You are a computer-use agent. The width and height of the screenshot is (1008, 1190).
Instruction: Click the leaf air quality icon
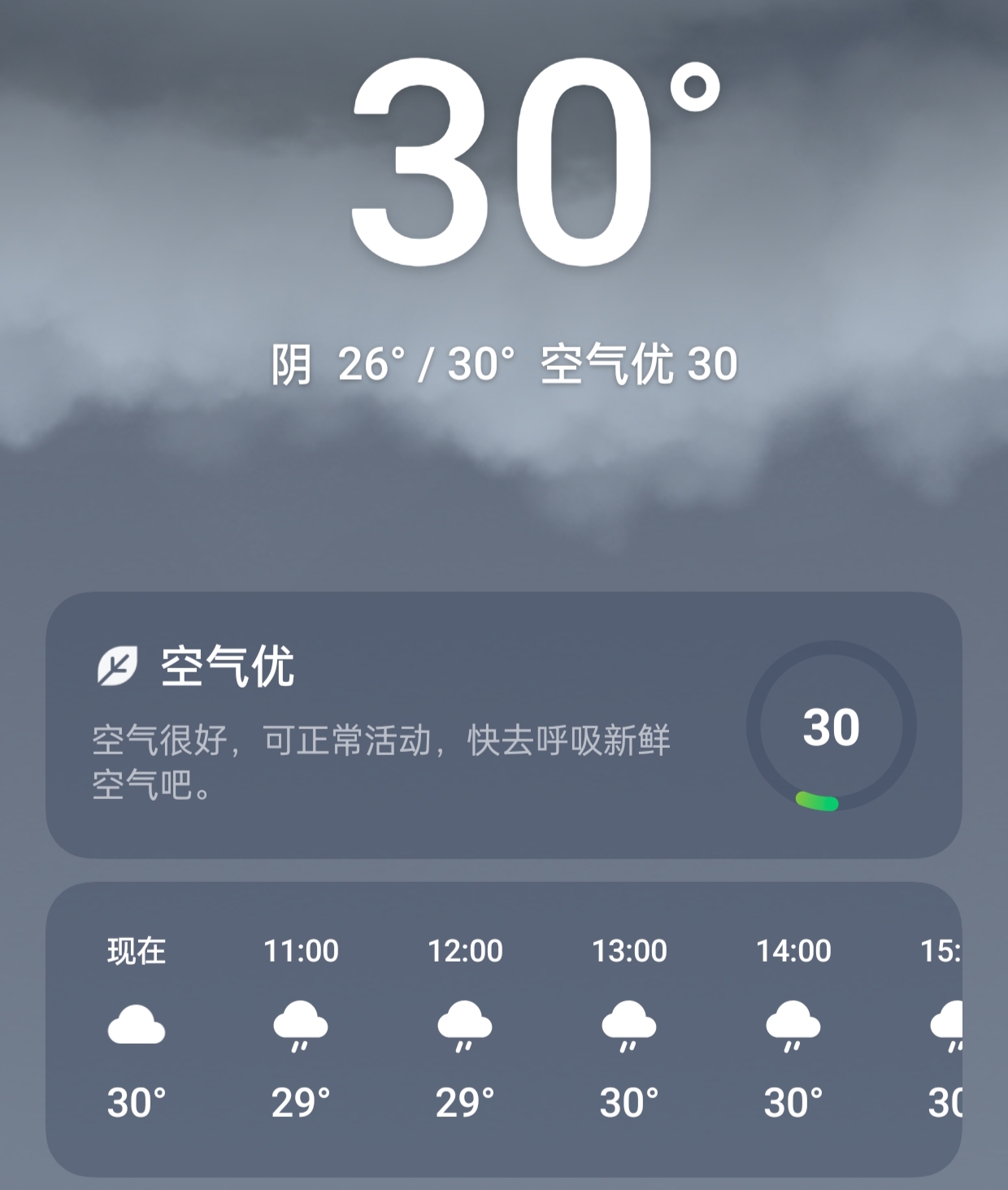point(116,665)
